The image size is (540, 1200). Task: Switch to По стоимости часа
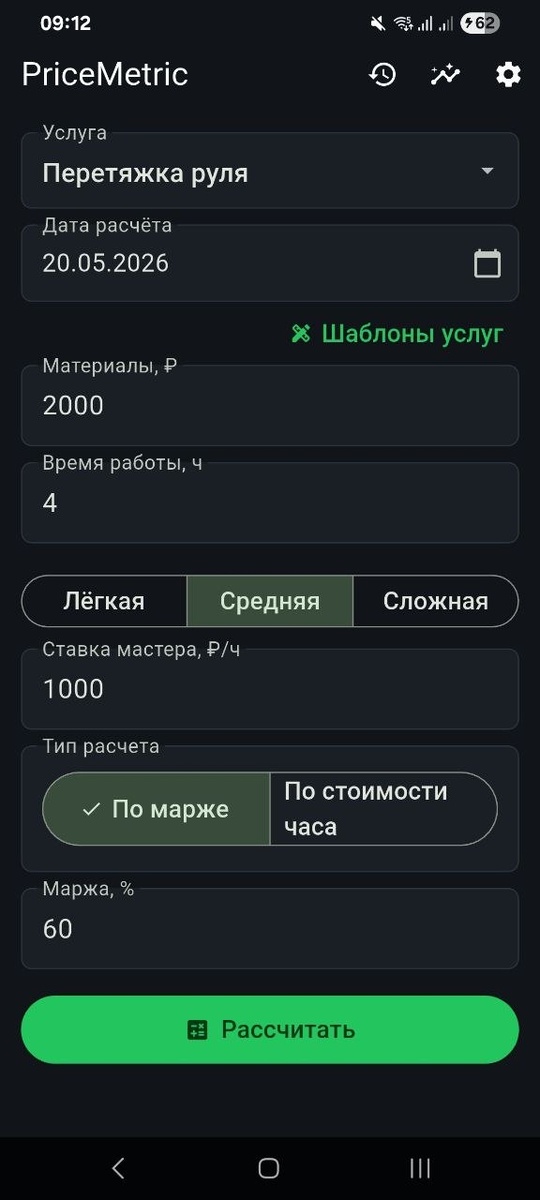(x=383, y=809)
